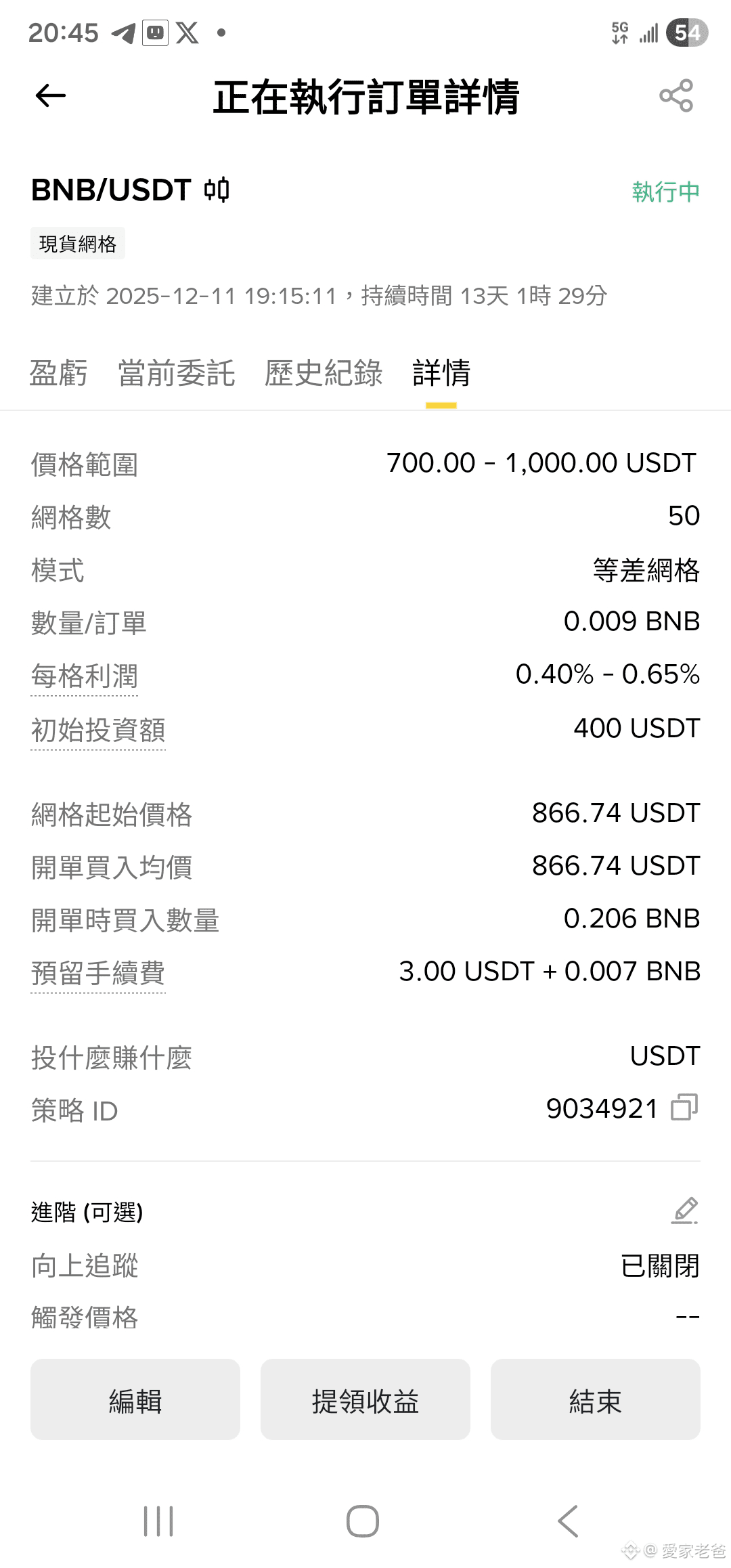
Task: Edit the 進階 (可選) settings
Action: tap(684, 1211)
